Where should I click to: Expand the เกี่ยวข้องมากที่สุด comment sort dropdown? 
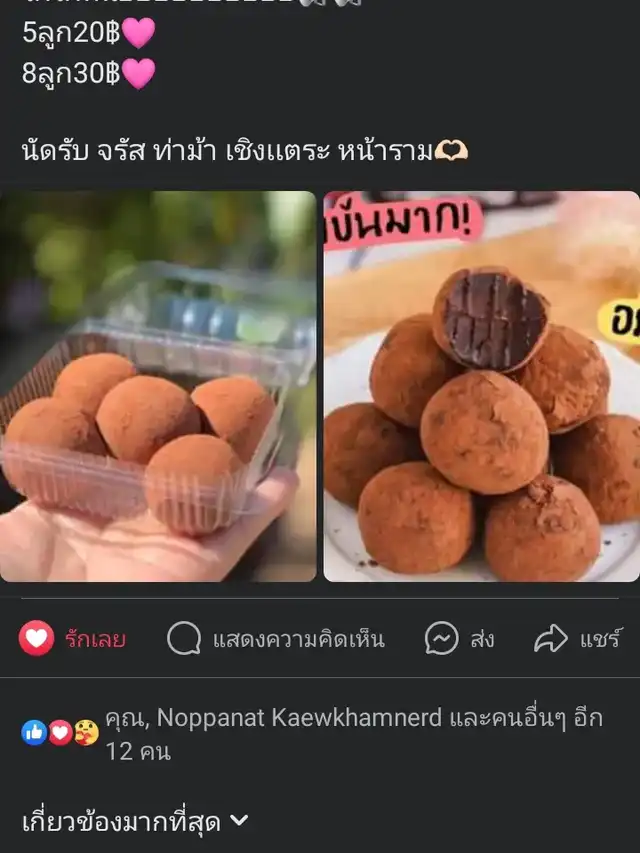pyautogui.click(x=135, y=822)
